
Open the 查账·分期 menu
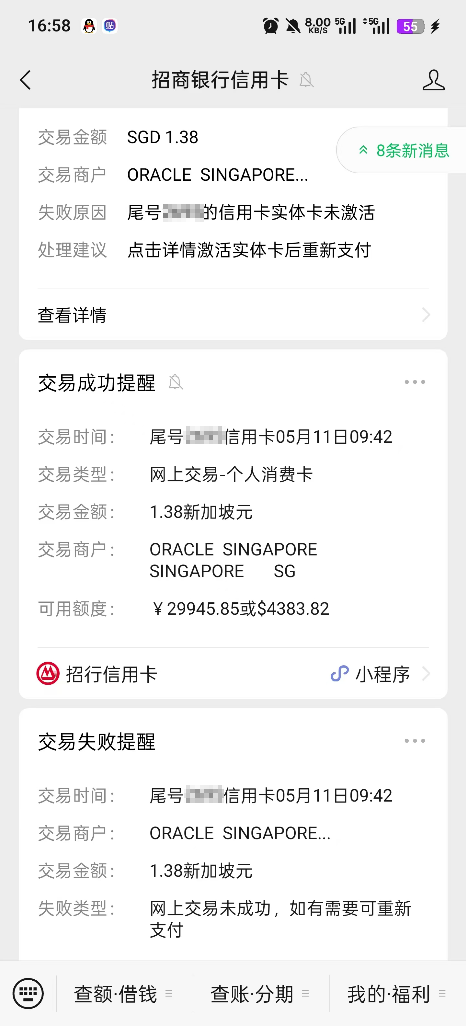coord(260,995)
